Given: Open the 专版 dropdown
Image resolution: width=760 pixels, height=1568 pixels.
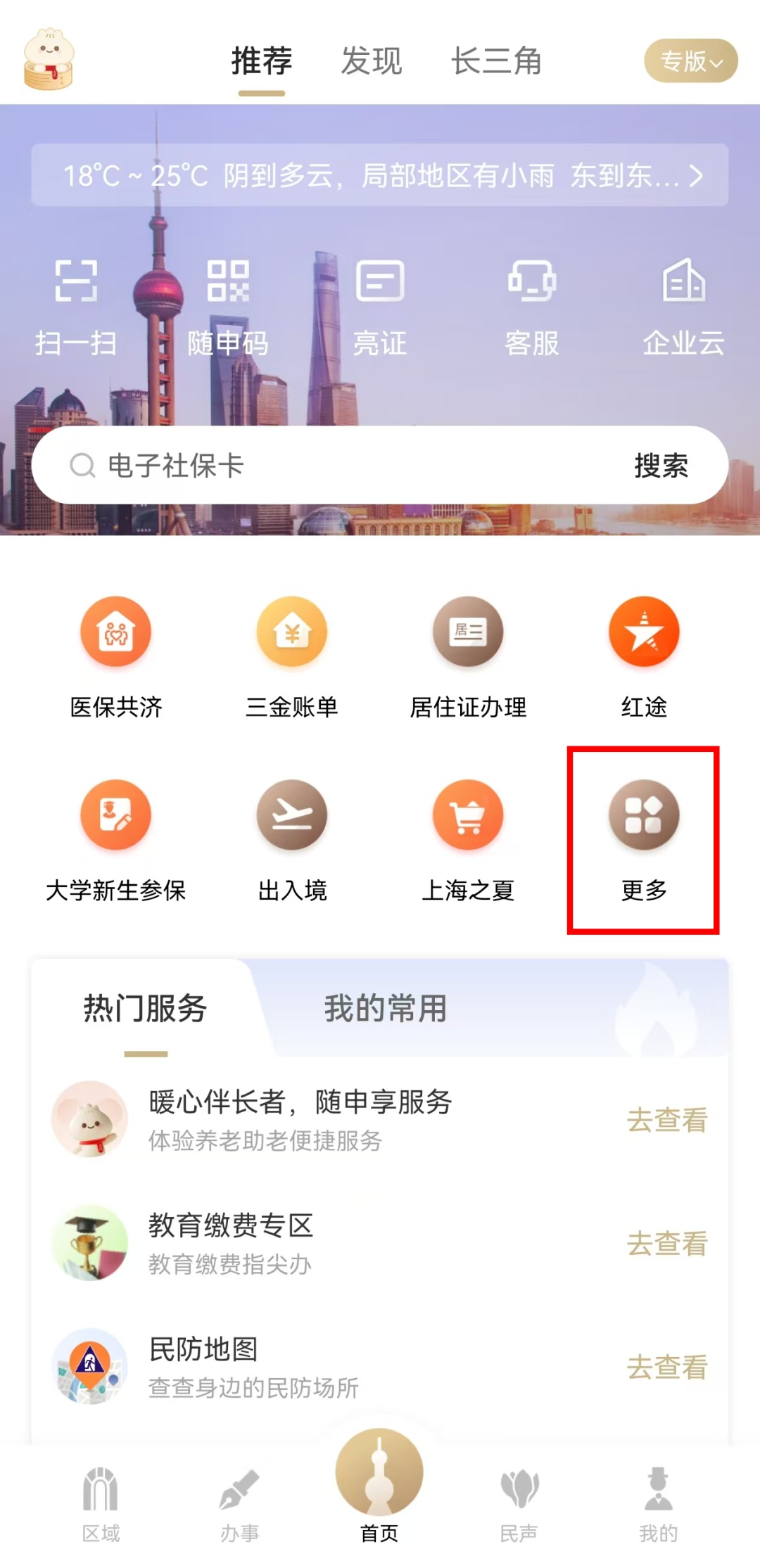Looking at the screenshot, I should (690, 61).
